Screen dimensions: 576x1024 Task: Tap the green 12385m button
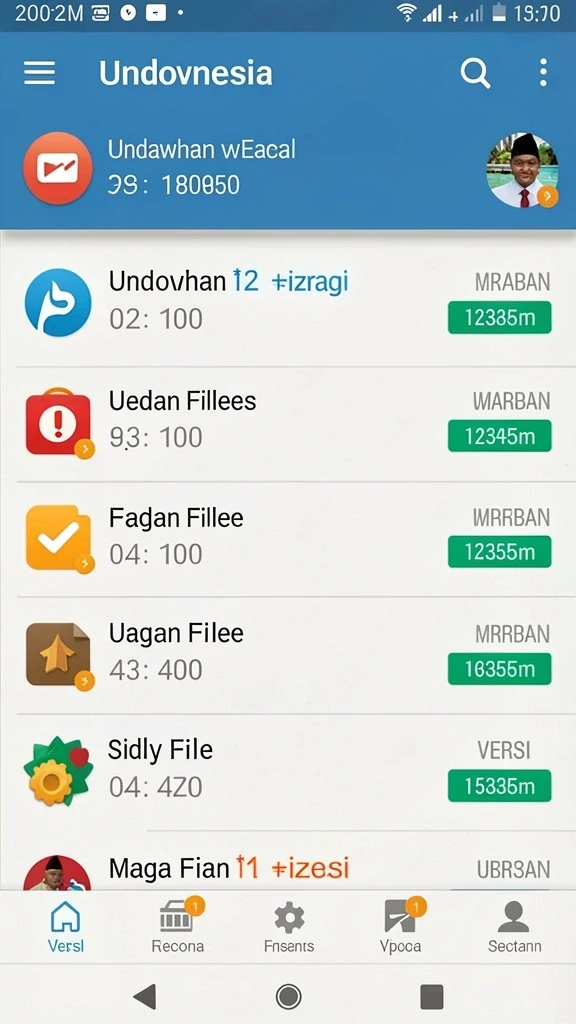[x=500, y=318]
